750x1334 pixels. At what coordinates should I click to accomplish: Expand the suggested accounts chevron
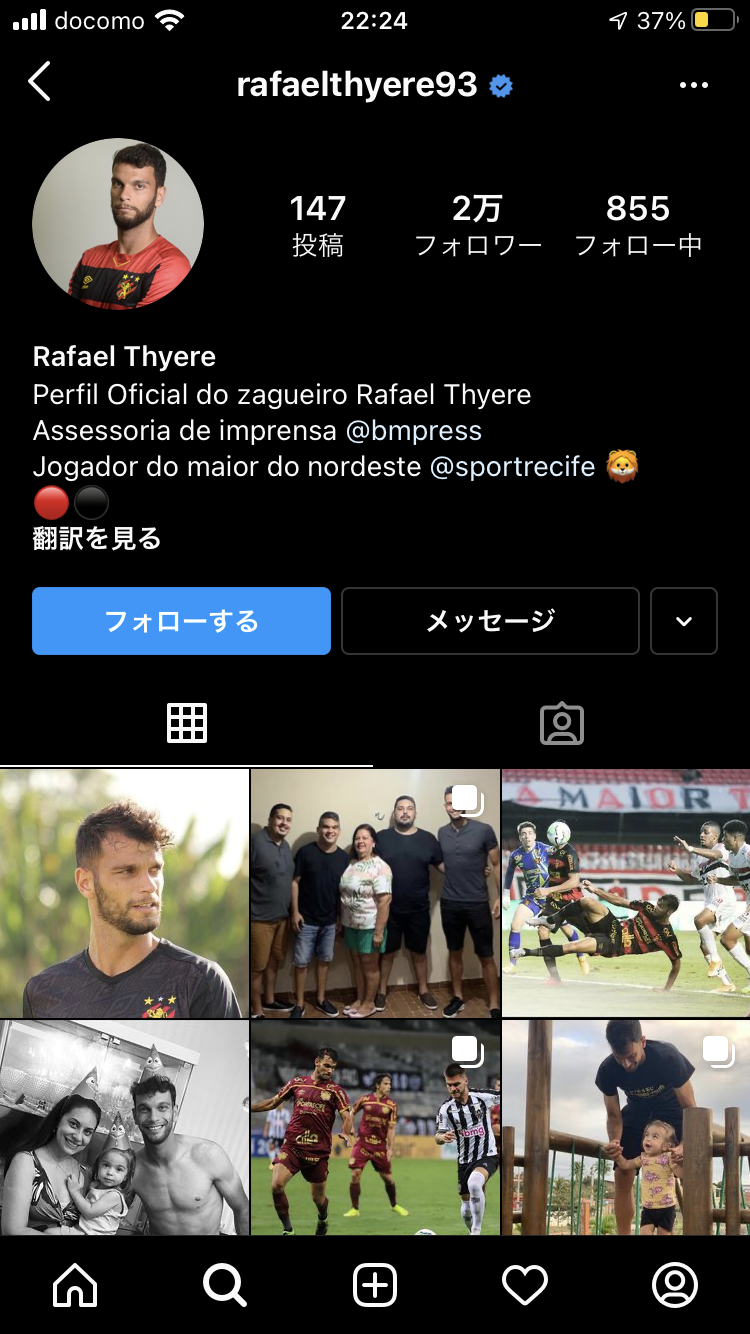(683, 621)
